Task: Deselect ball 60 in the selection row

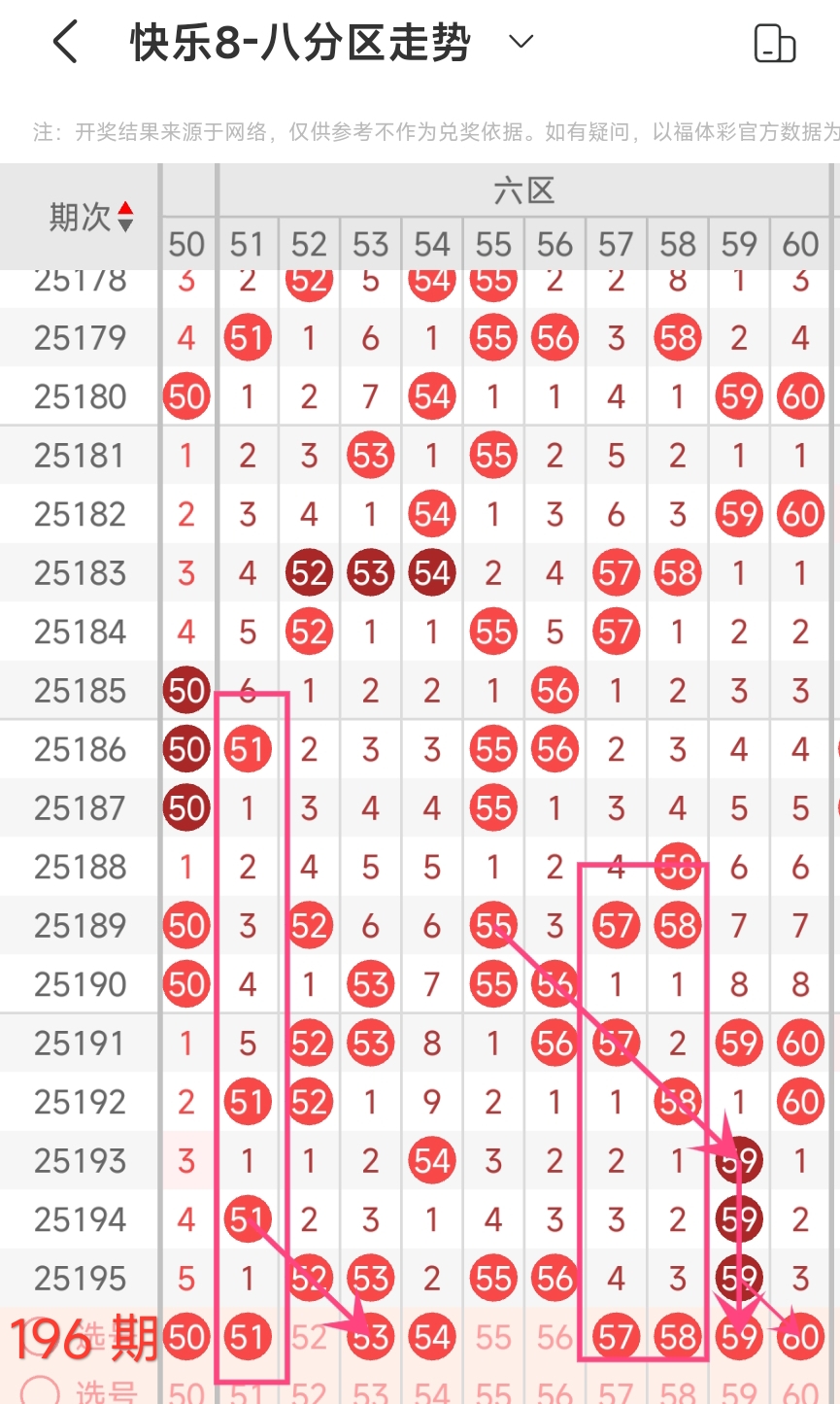Action: (x=801, y=1338)
